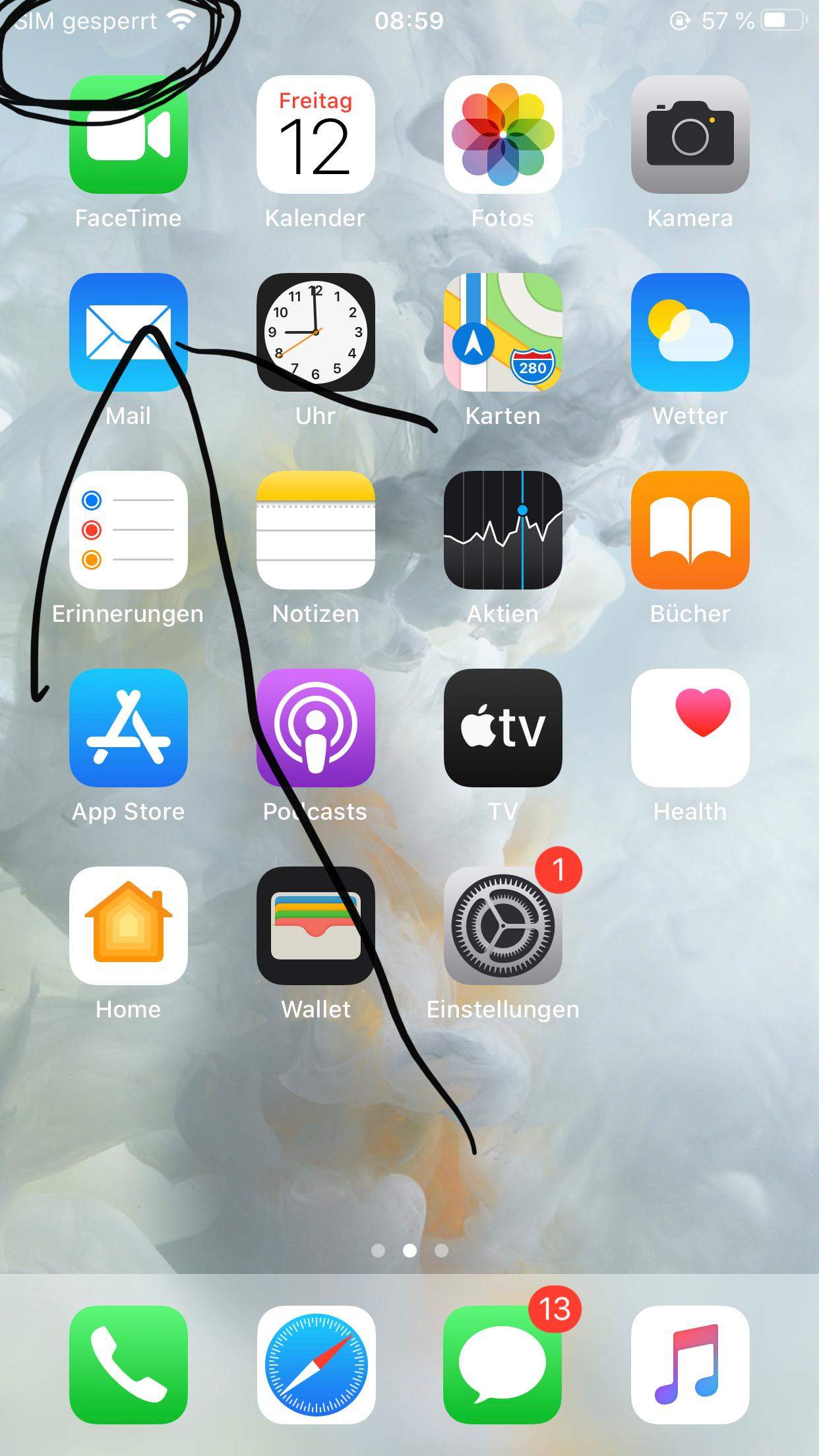
Task: Launch the Uhr clock app
Action: pos(315,332)
